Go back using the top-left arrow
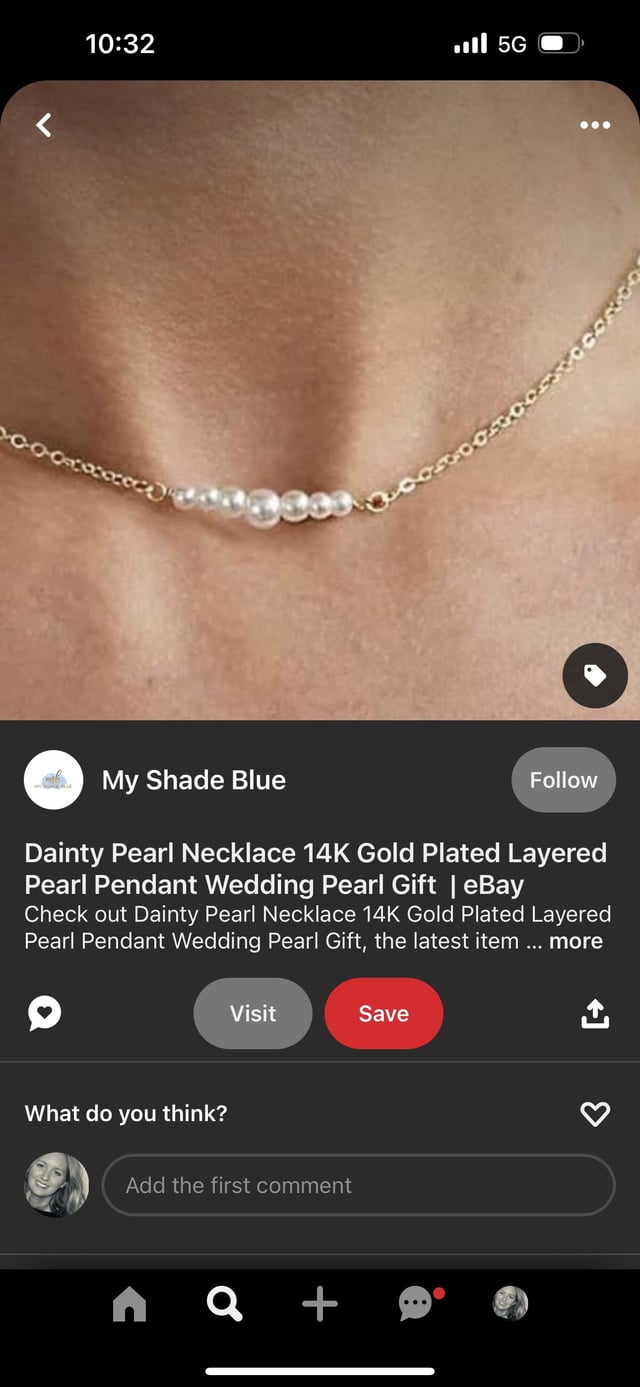 pyautogui.click(x=44, y=125)
